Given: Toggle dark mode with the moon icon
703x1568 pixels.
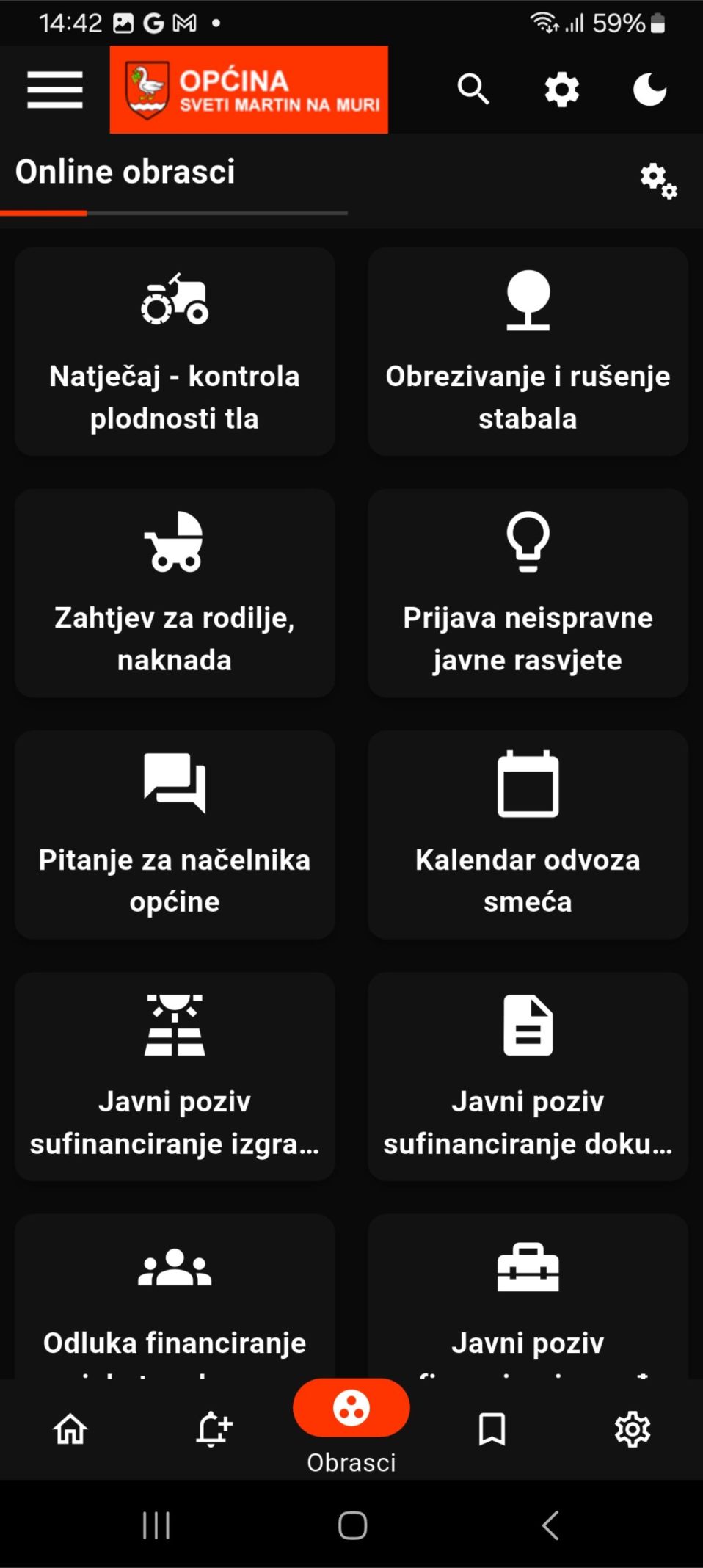Looking at the screenshot, I should pos(649,89).
